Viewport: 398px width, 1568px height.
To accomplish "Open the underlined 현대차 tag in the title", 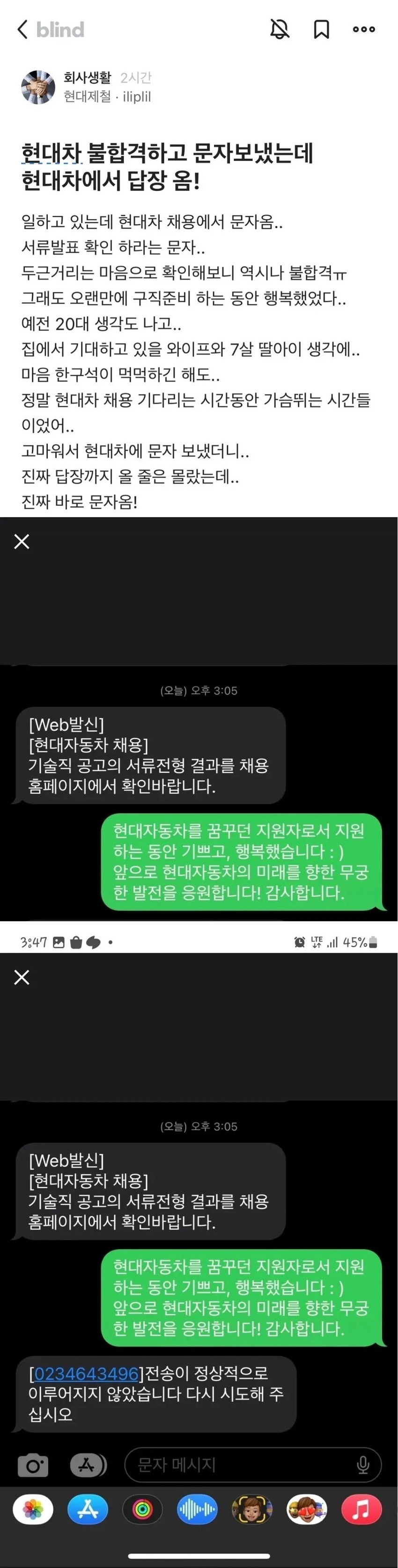I will [x=51, y=153].
